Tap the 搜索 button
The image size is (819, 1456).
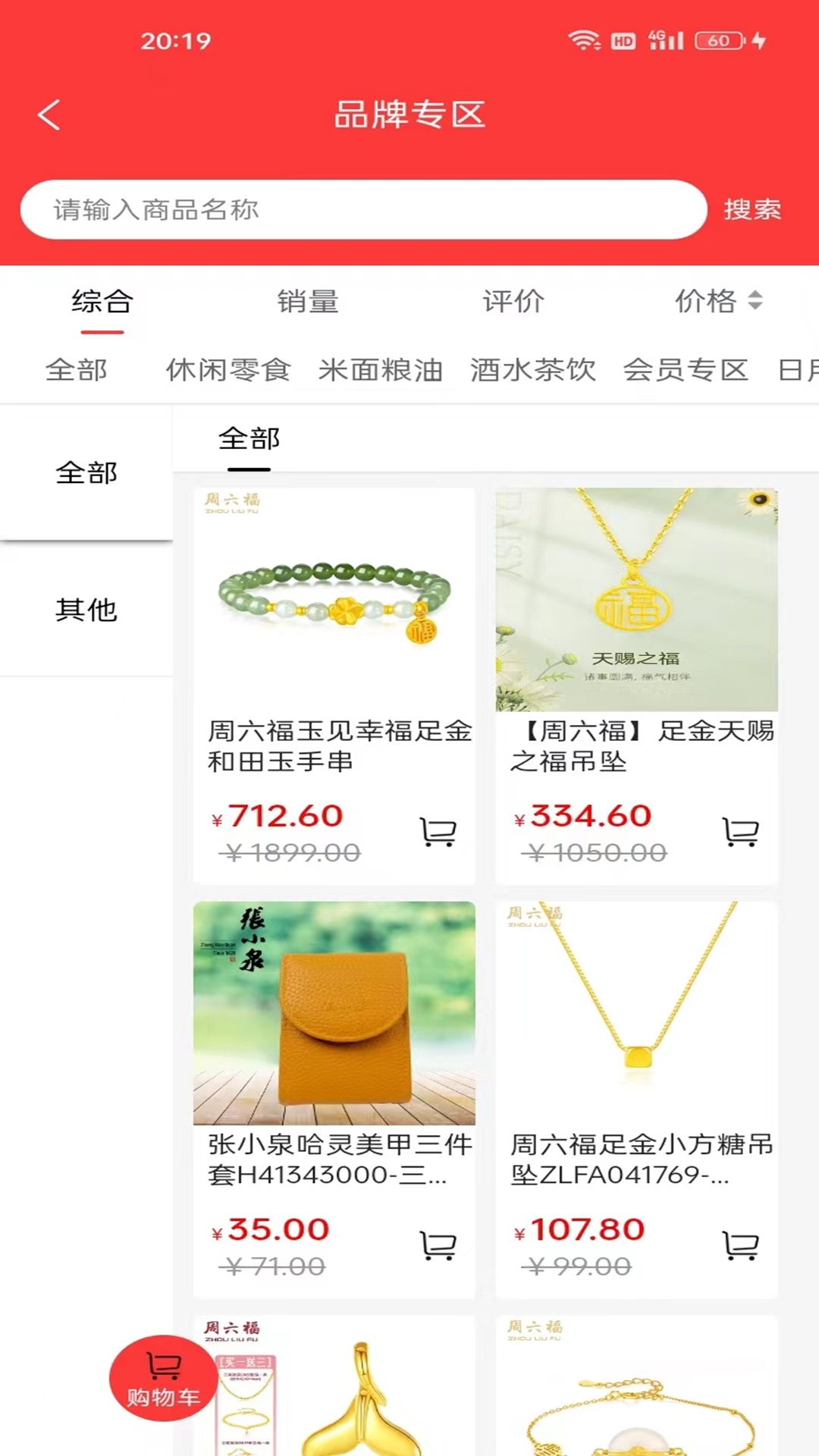click(x=752, y=210)
